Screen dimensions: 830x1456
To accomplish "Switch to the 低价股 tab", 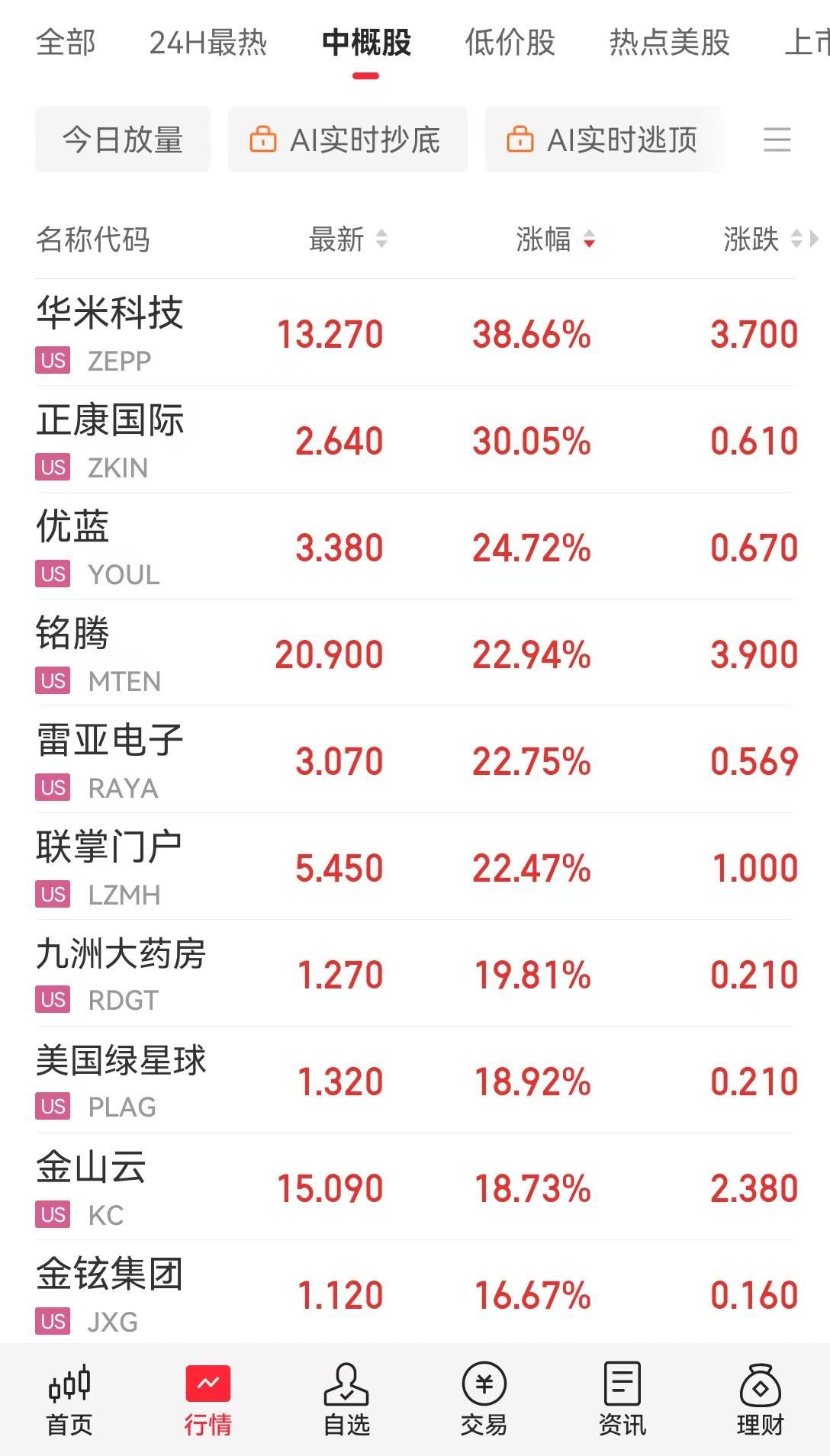I will (509, 43).
